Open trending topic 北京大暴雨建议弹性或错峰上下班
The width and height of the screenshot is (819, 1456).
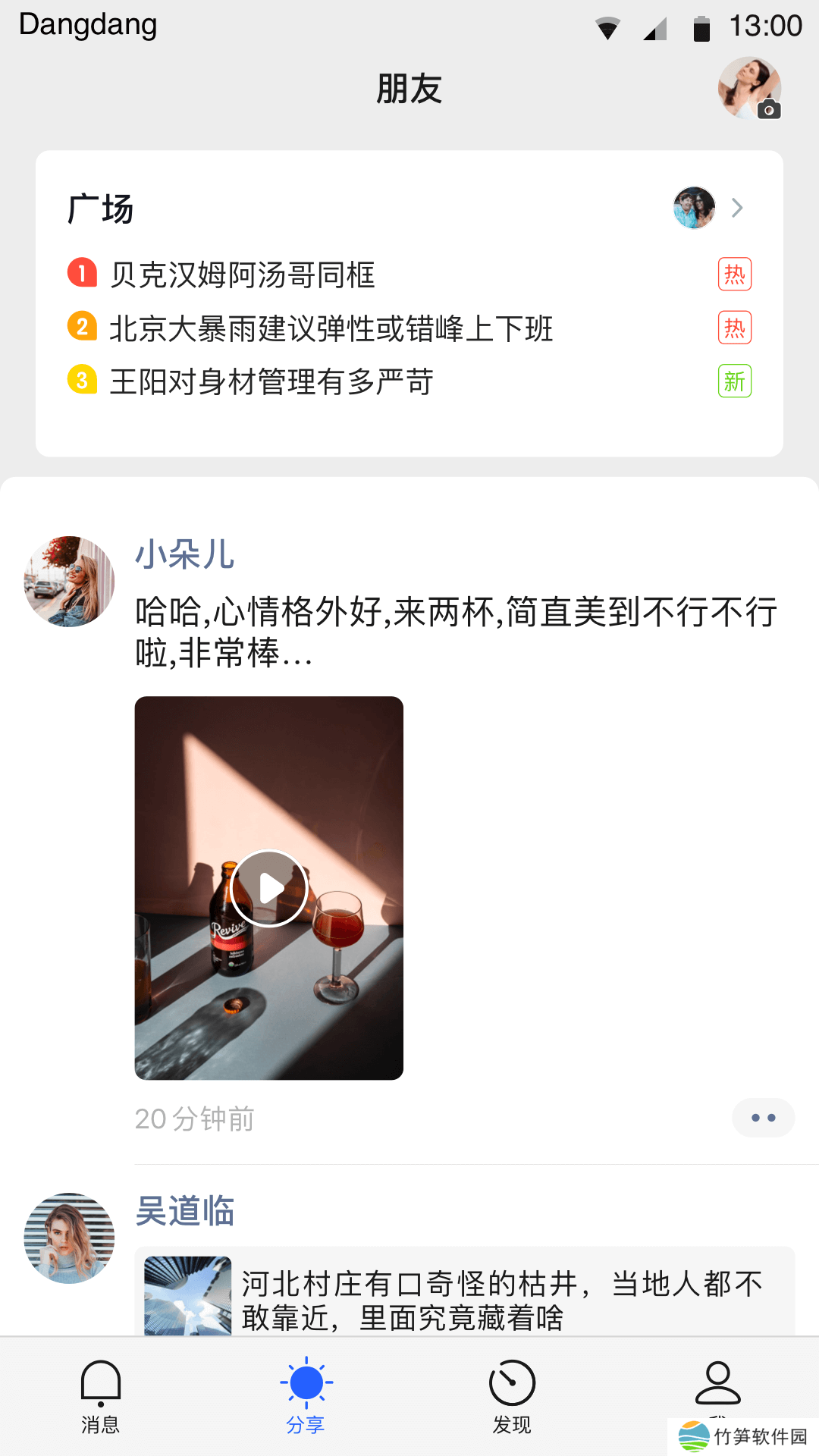pyautogui.click(x=331, y=328)
